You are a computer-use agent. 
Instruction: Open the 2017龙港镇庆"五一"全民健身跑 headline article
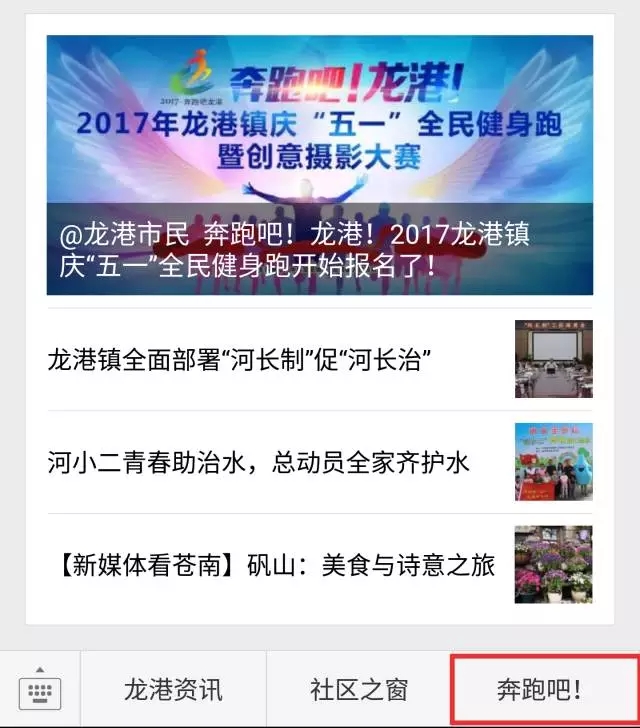[319, 165]
